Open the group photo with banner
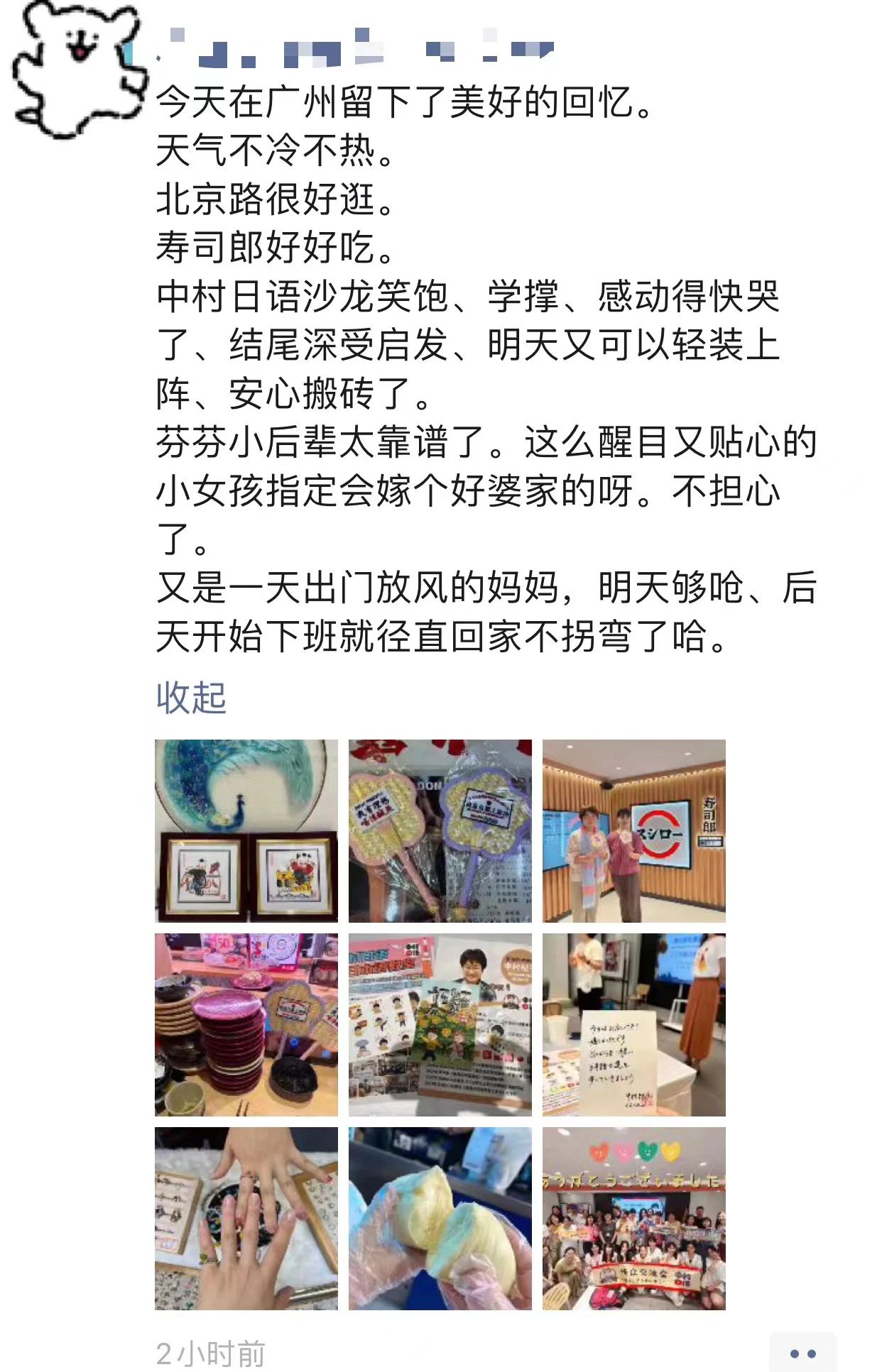The width and height of the screenshot is (882, 1372). [633, 1218]
